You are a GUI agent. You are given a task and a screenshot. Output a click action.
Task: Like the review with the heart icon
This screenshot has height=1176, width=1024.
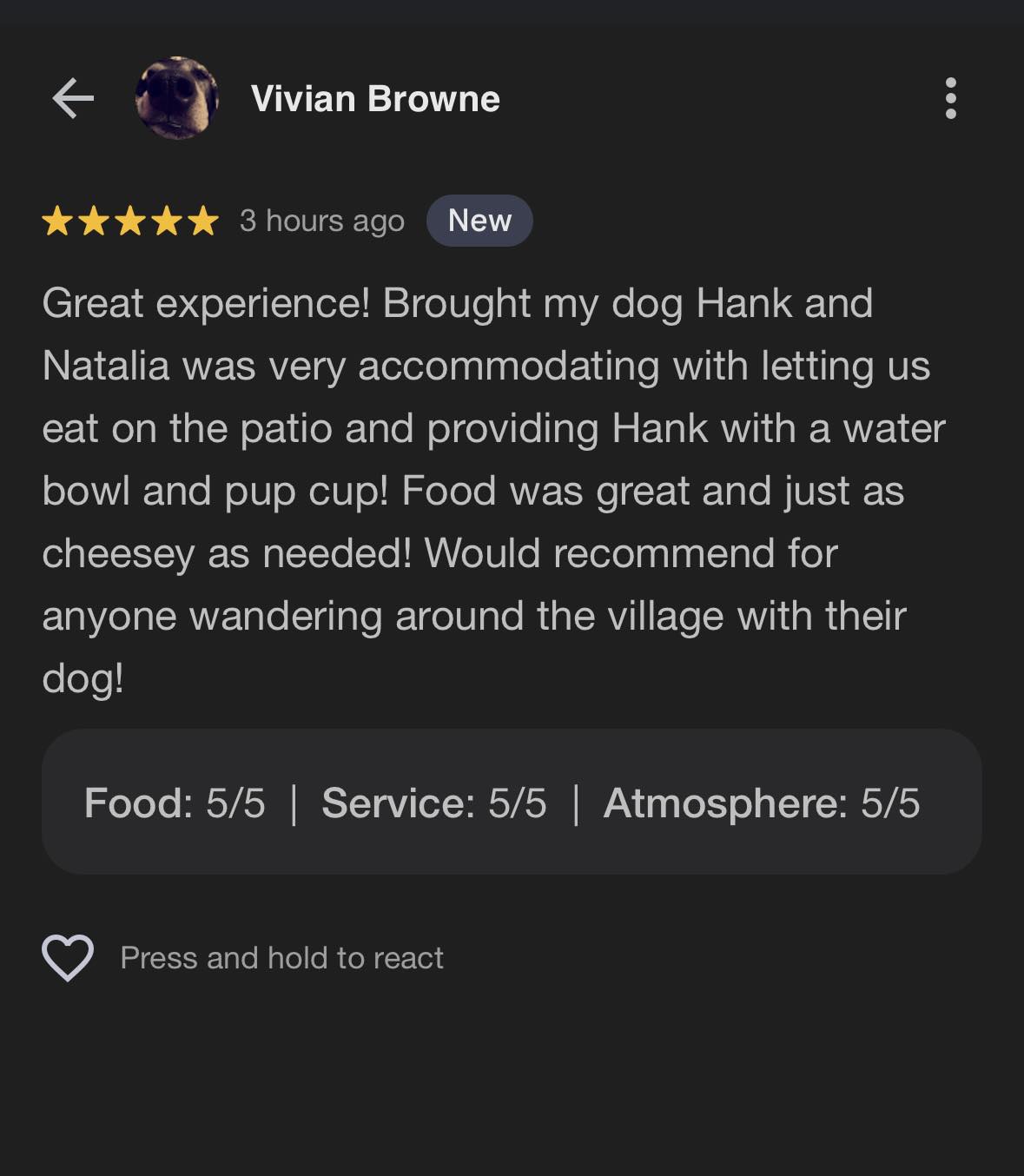pos(68,958)
